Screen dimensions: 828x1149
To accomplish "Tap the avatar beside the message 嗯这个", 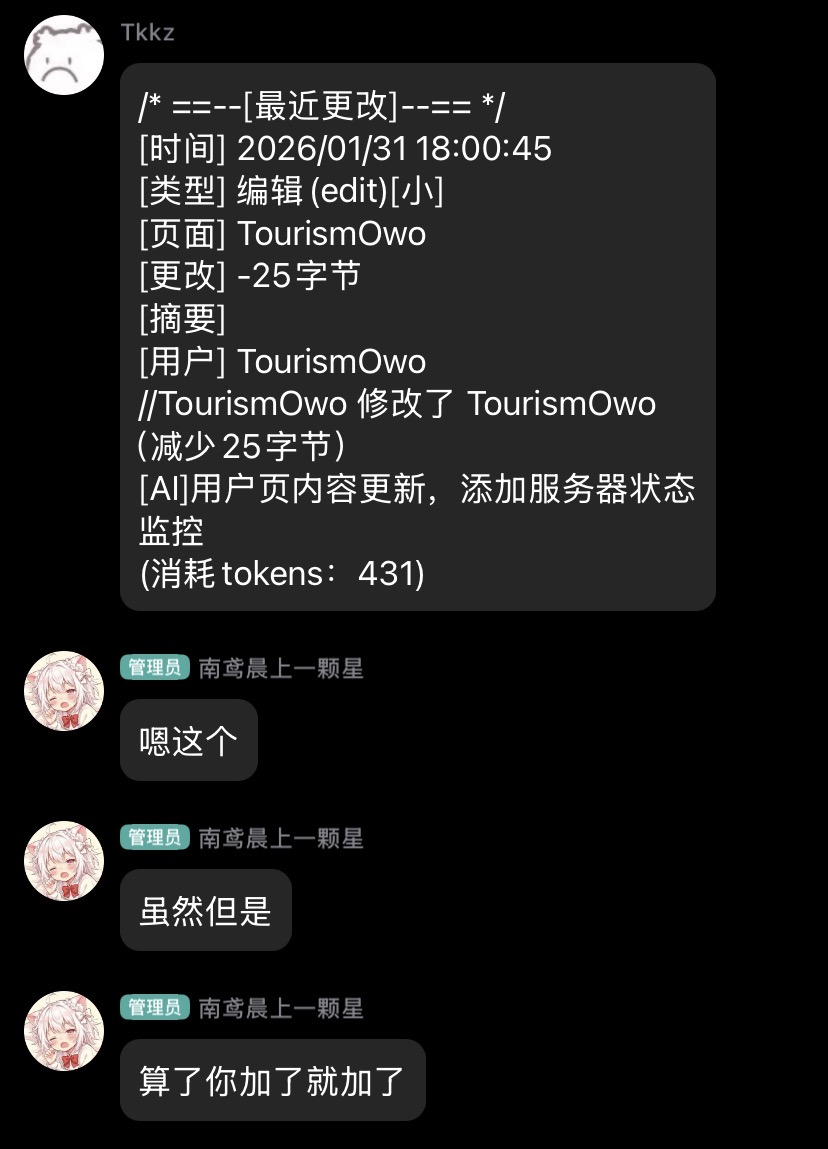I will (64, 691).
